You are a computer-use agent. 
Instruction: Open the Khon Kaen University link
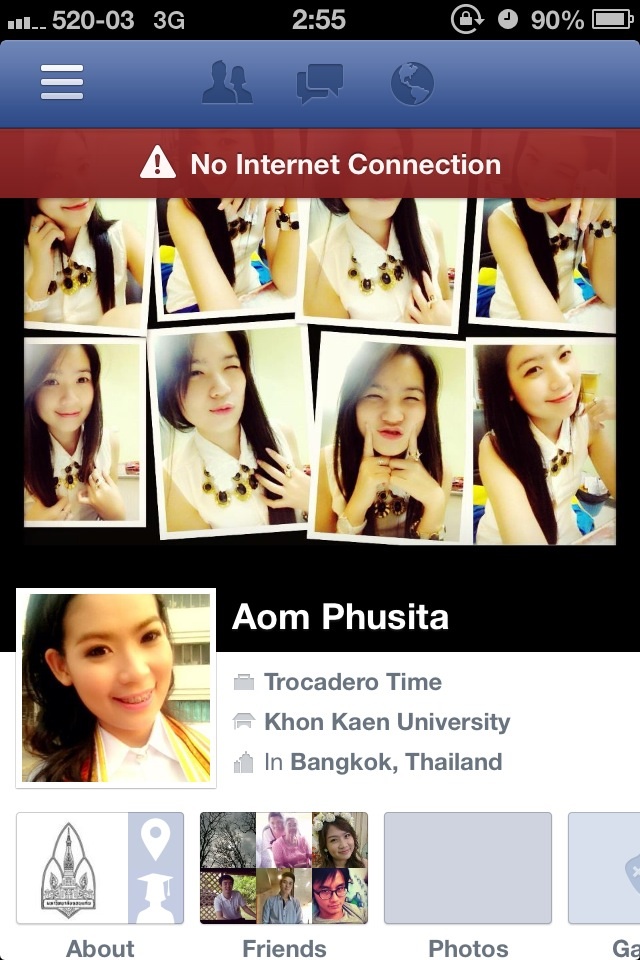(386, 722)
